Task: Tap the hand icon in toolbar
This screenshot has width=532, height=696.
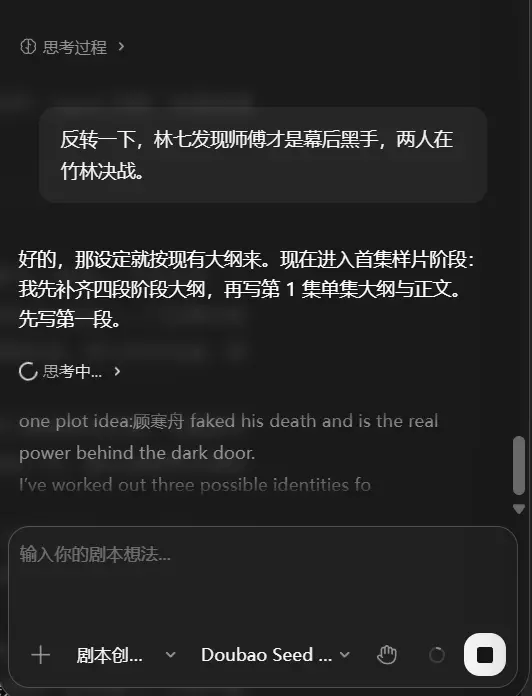Action: click(386, 655)
